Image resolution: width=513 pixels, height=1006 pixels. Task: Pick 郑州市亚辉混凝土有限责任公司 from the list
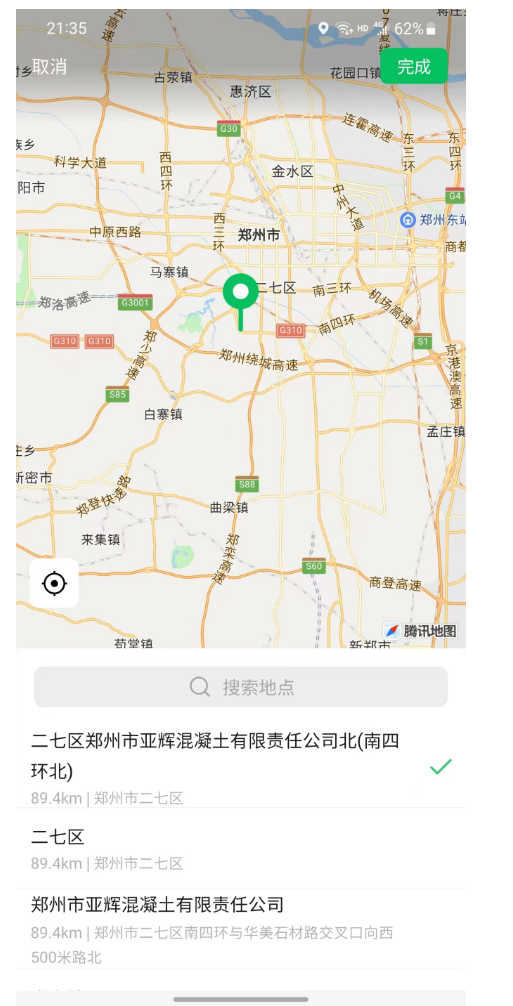(240, 929)
